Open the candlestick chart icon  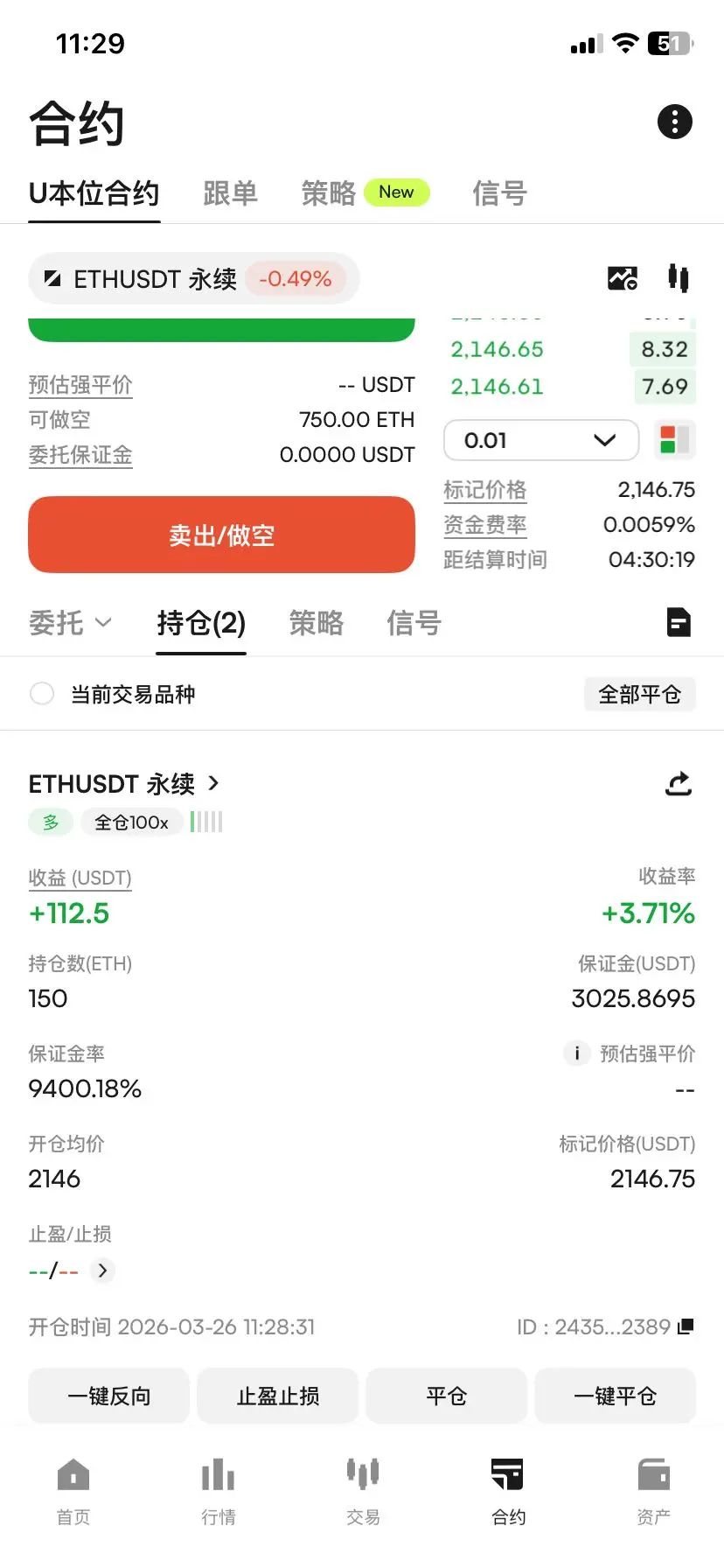point(678,278)
